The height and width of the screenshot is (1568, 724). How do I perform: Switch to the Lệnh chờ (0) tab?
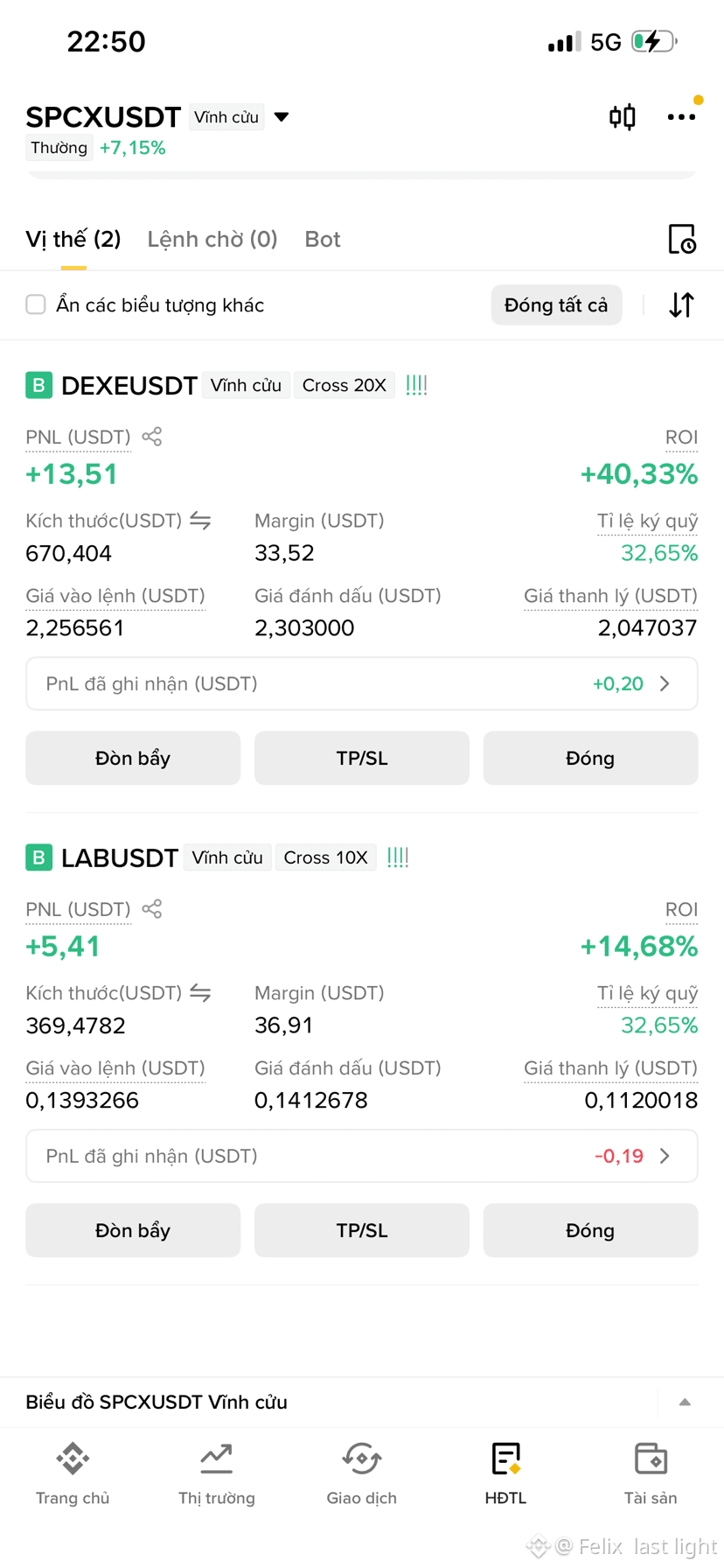[212, 239]
